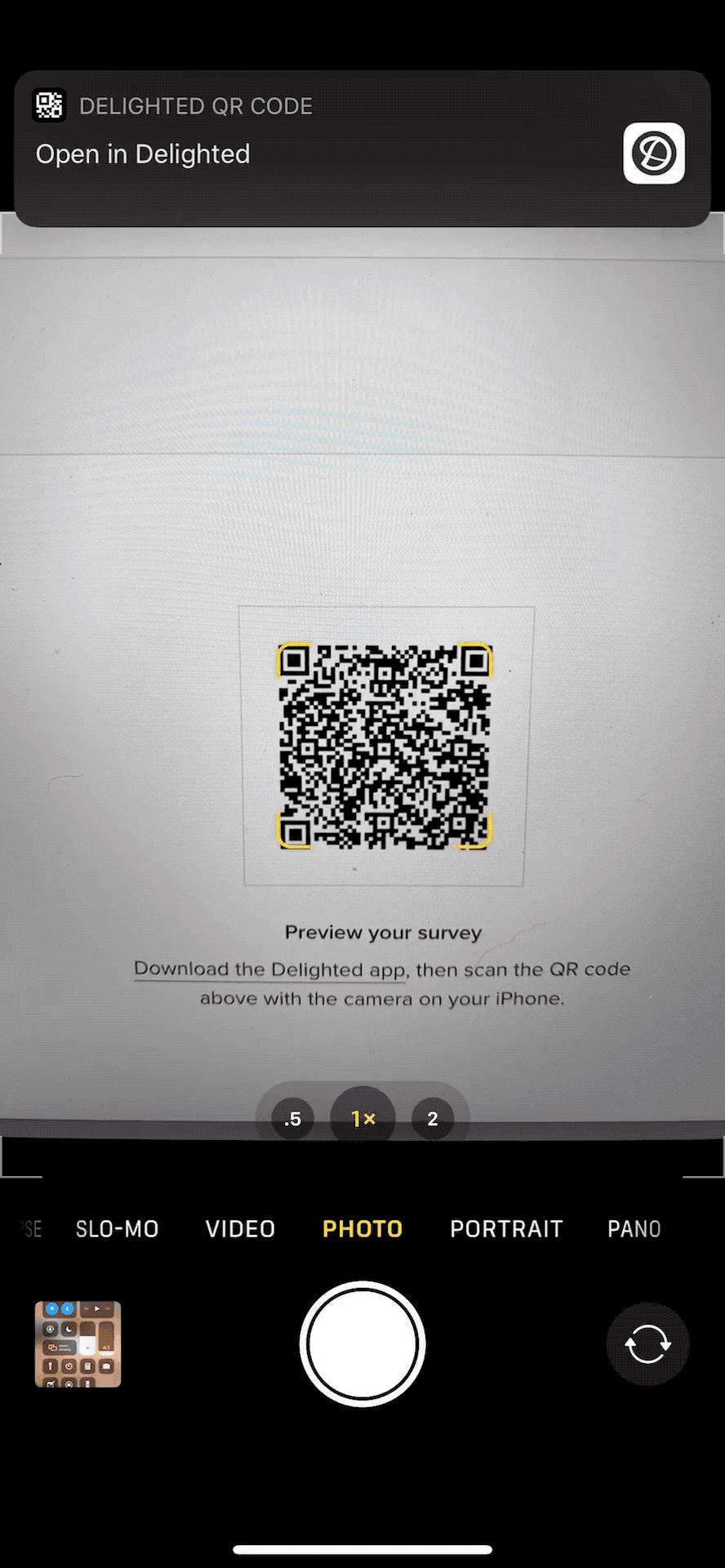
Task: Switch to PANO mode
Action: point(634,1229)
